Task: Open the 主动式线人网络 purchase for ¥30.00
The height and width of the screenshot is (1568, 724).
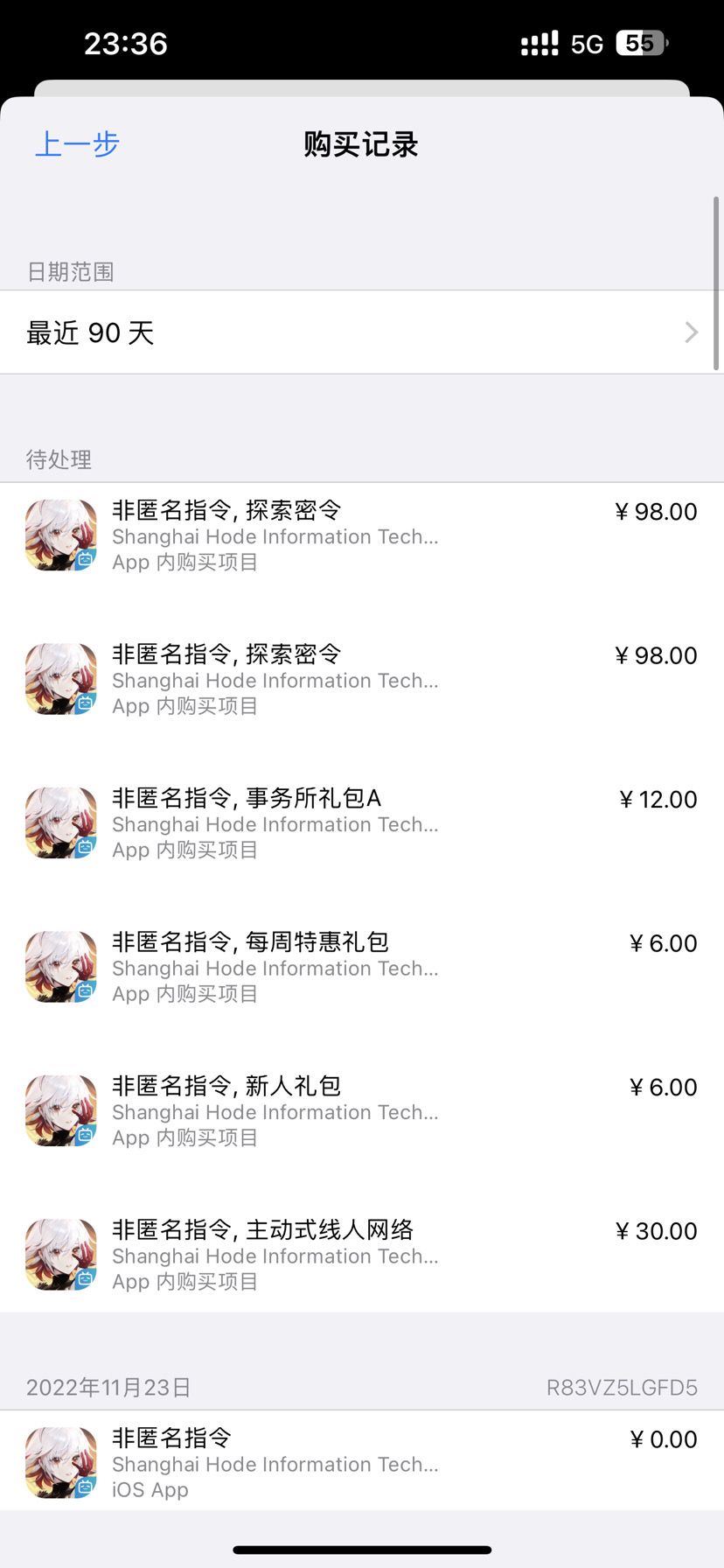Action: [x=362, y=1255]
